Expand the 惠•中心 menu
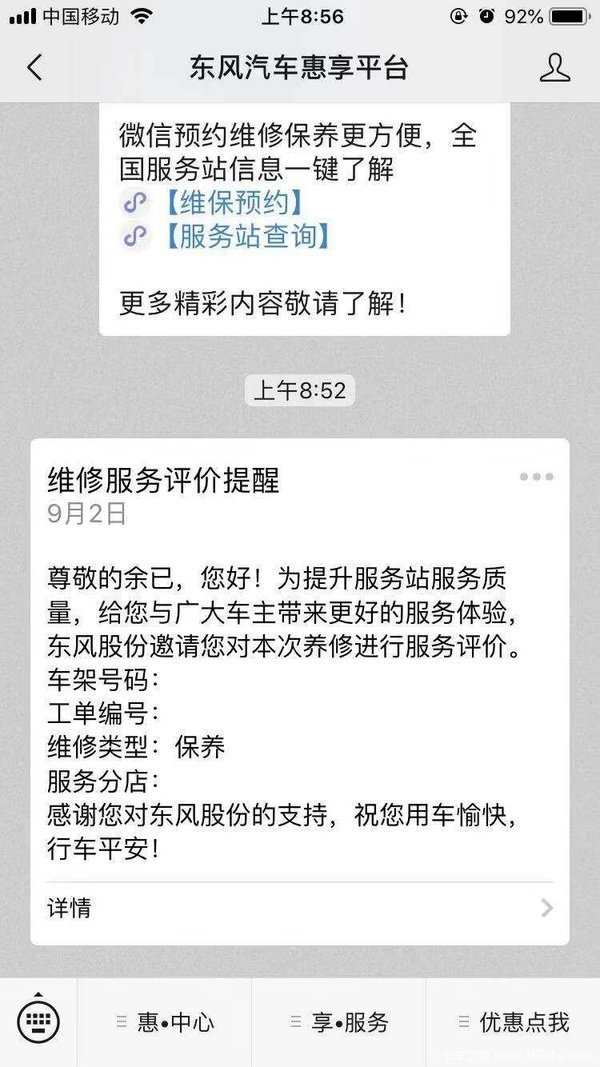This screenshot has height=1067, width=600. (165, 1022)
